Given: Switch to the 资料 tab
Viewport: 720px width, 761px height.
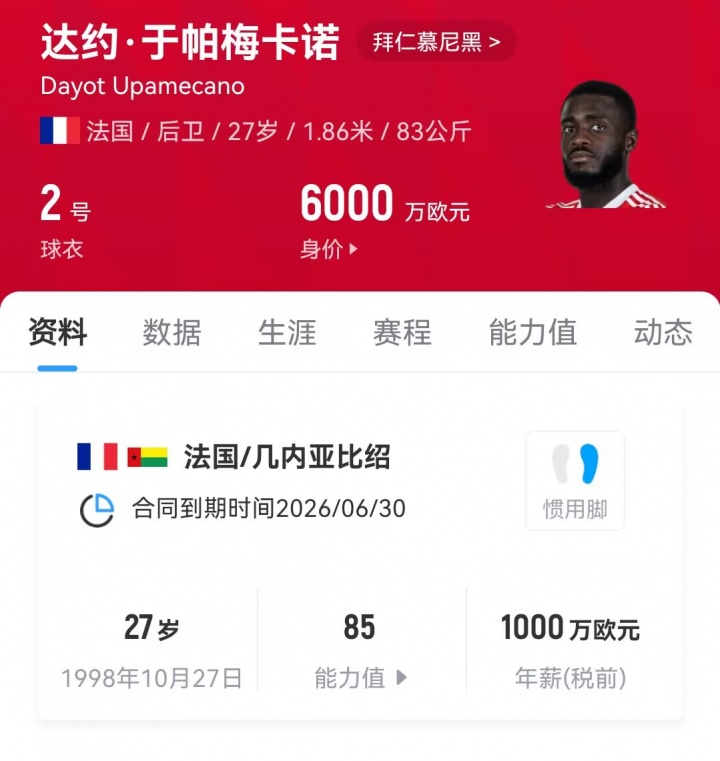Looking at the screenshot, I should (x=58, y=332).
